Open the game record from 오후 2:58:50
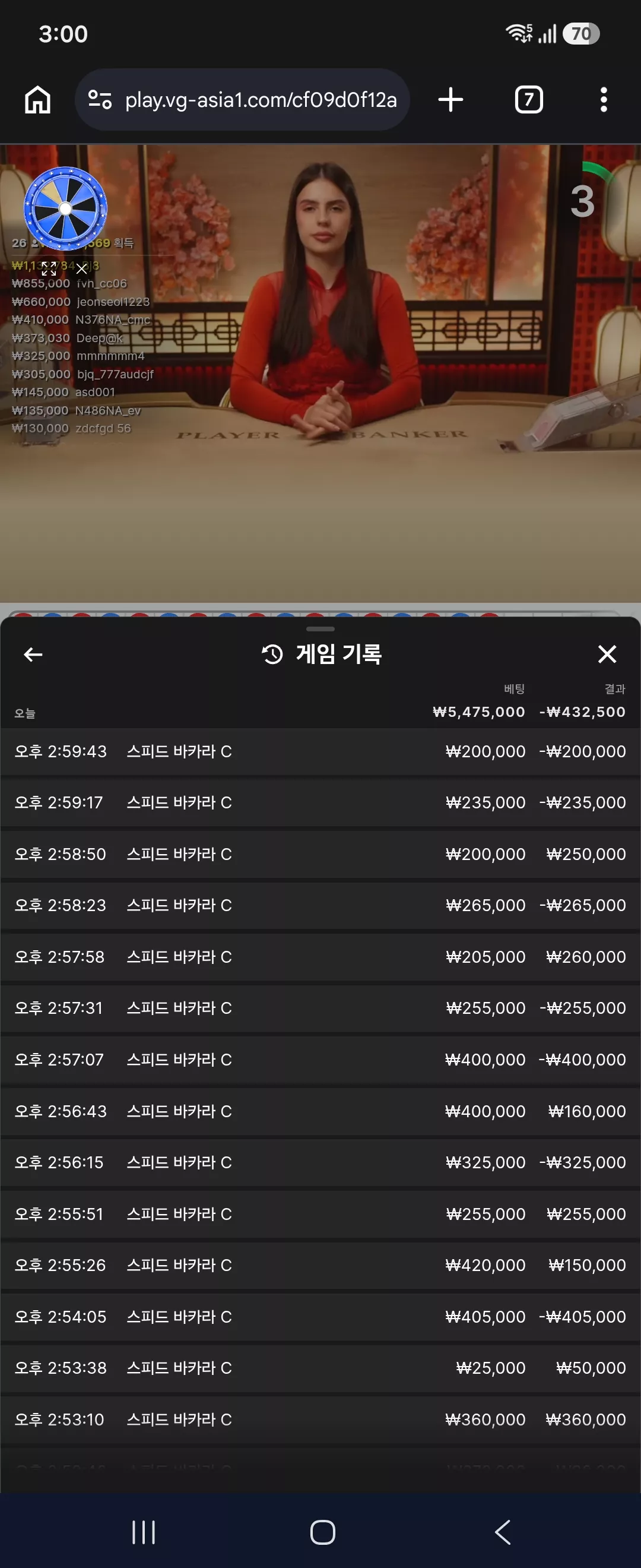 (320, 854)
